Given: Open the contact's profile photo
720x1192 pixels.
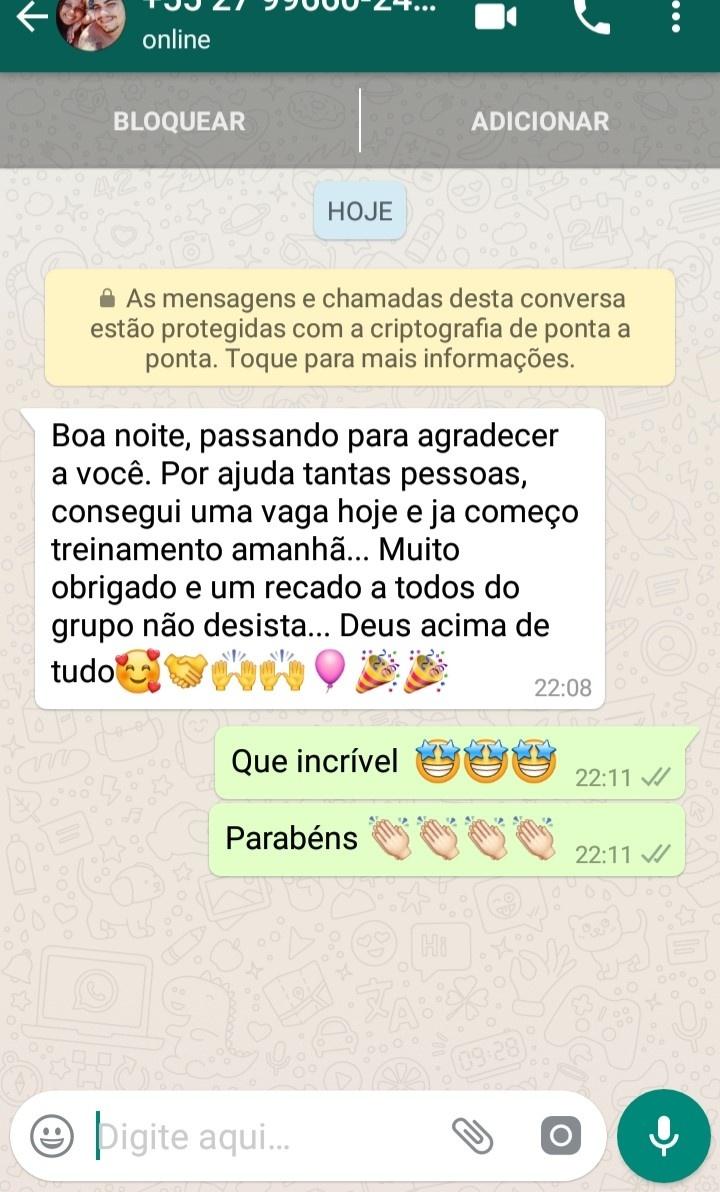Looking at the screenshot, I should (92, 22).
